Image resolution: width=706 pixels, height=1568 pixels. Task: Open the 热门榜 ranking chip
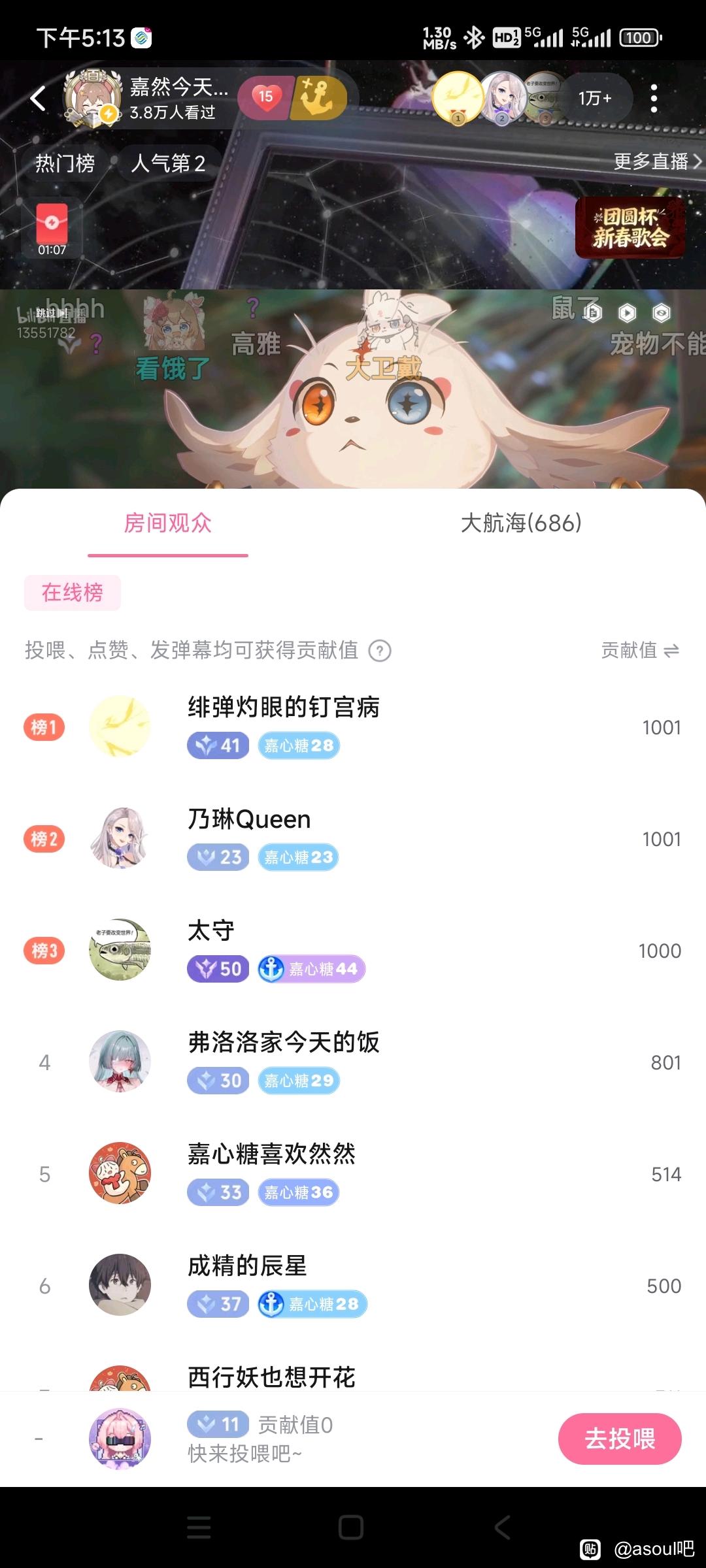65,163
